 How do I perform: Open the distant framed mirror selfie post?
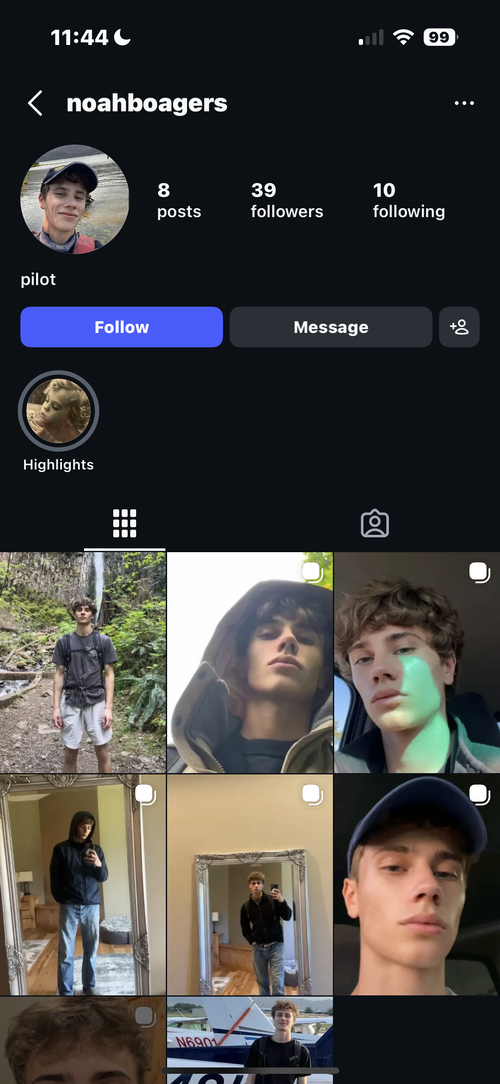pyautogui.click(x=250, y=885)
